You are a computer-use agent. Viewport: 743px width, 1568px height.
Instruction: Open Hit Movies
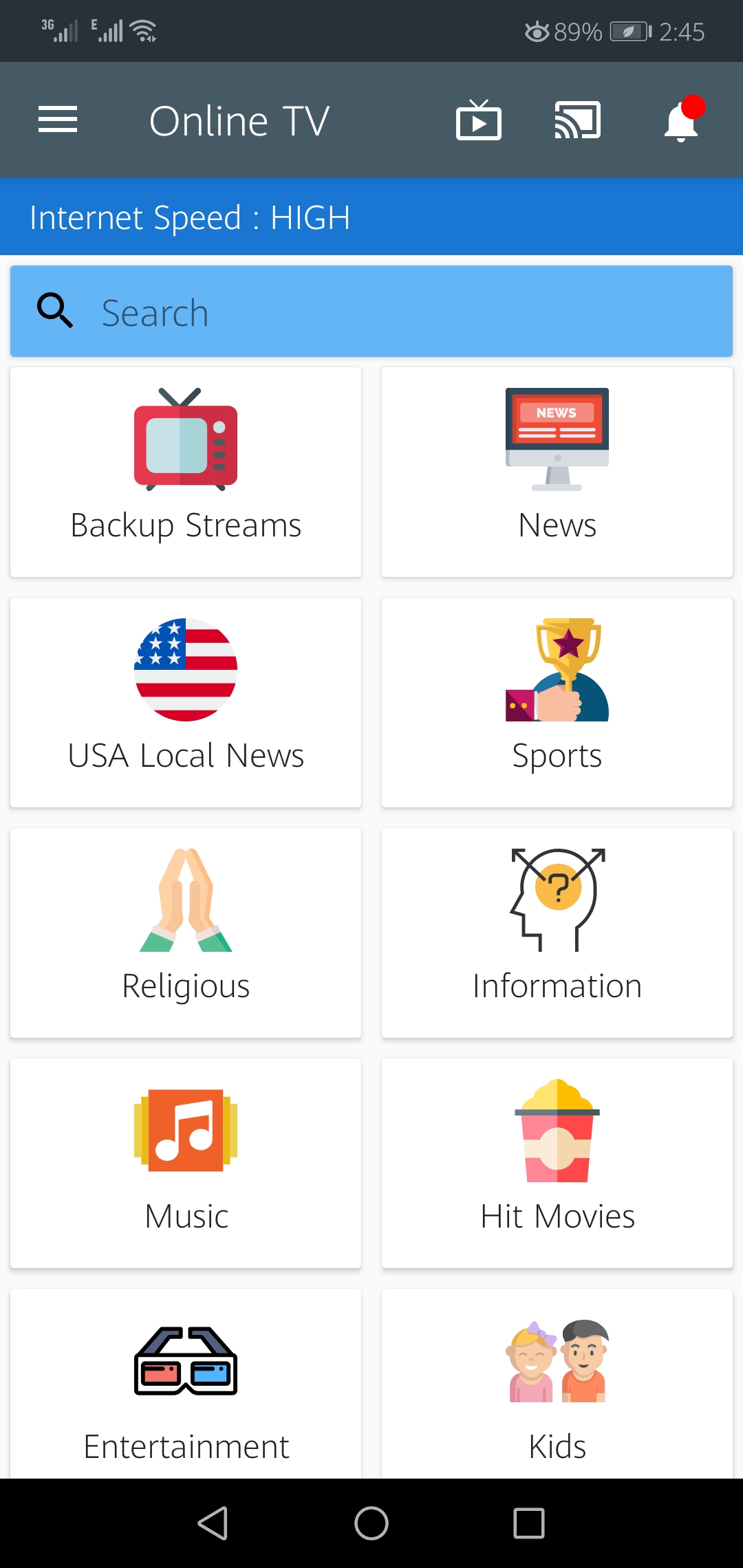(x=557, y=1163)
